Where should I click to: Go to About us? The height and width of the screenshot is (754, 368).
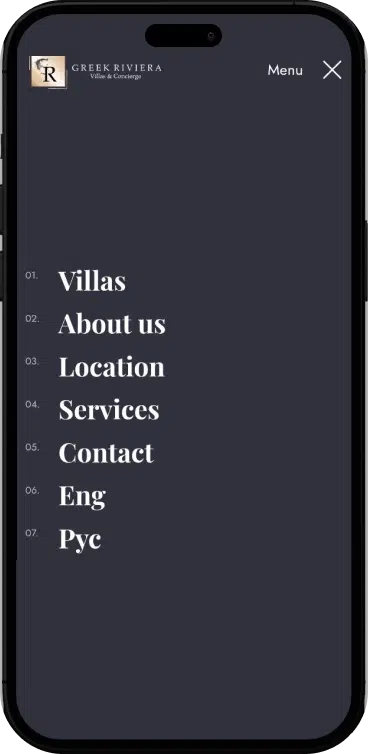point(112,324)
